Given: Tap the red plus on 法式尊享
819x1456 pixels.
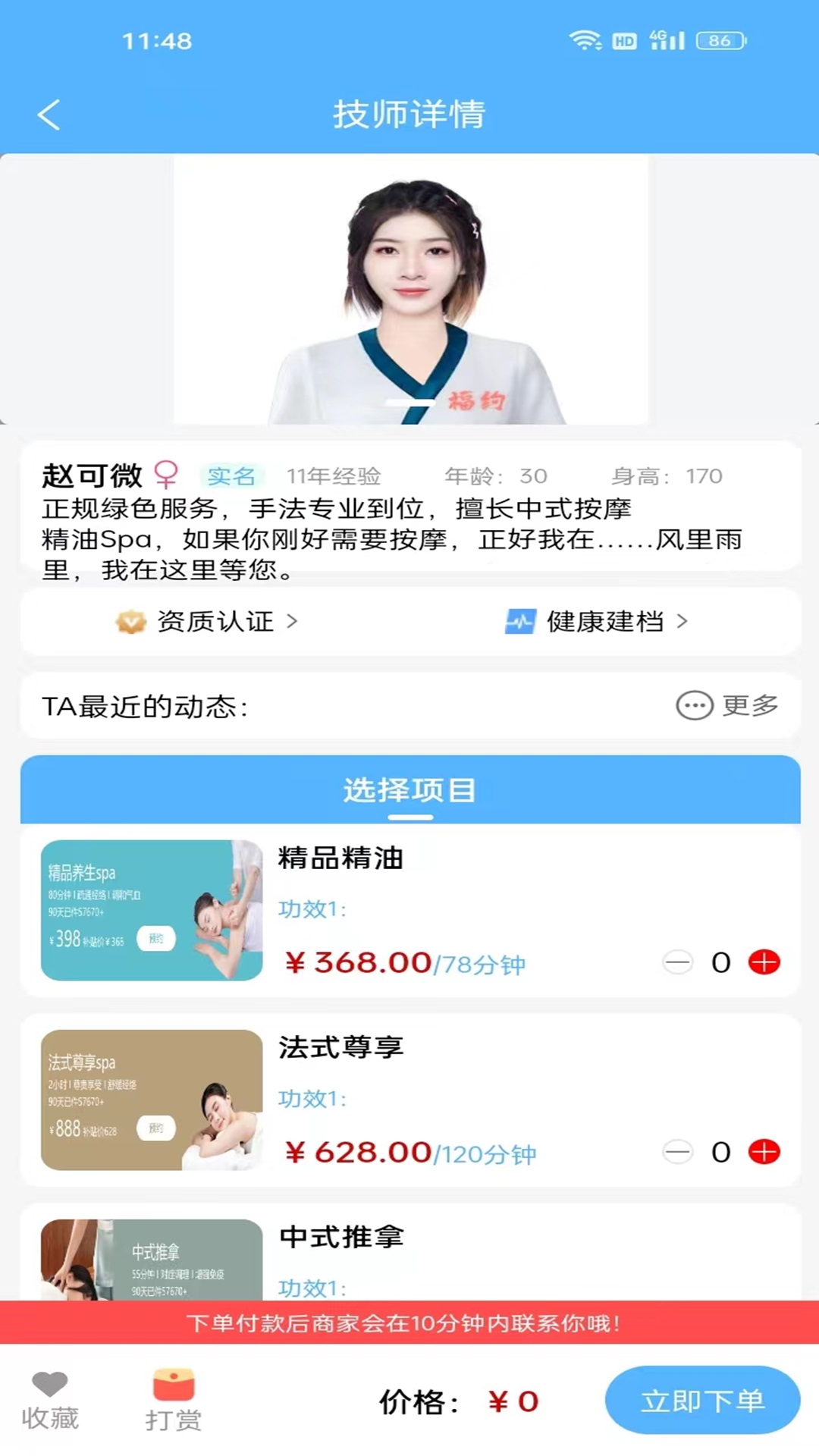Looking at the screenshot, I should point(766,1151).
